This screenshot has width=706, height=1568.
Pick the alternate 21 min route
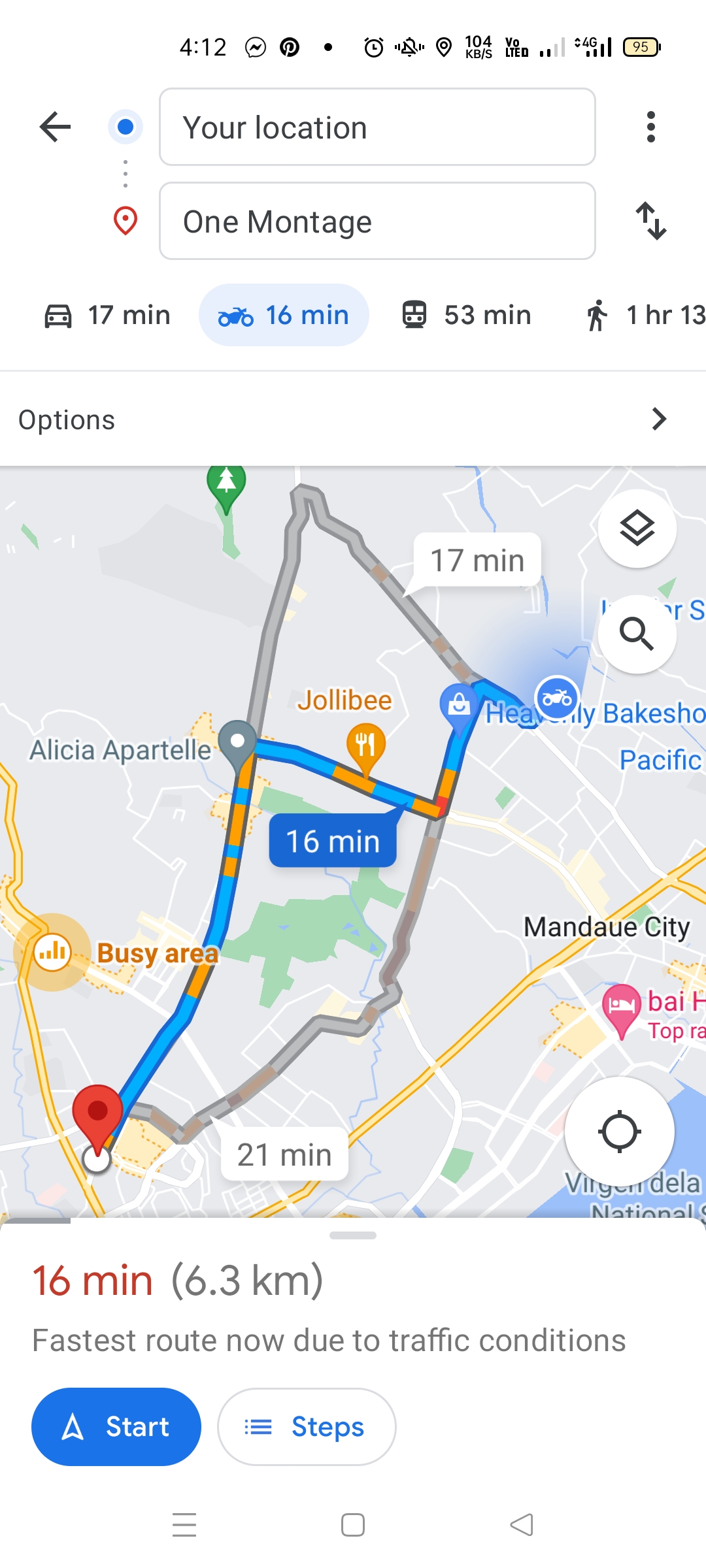coord(284,1154)
